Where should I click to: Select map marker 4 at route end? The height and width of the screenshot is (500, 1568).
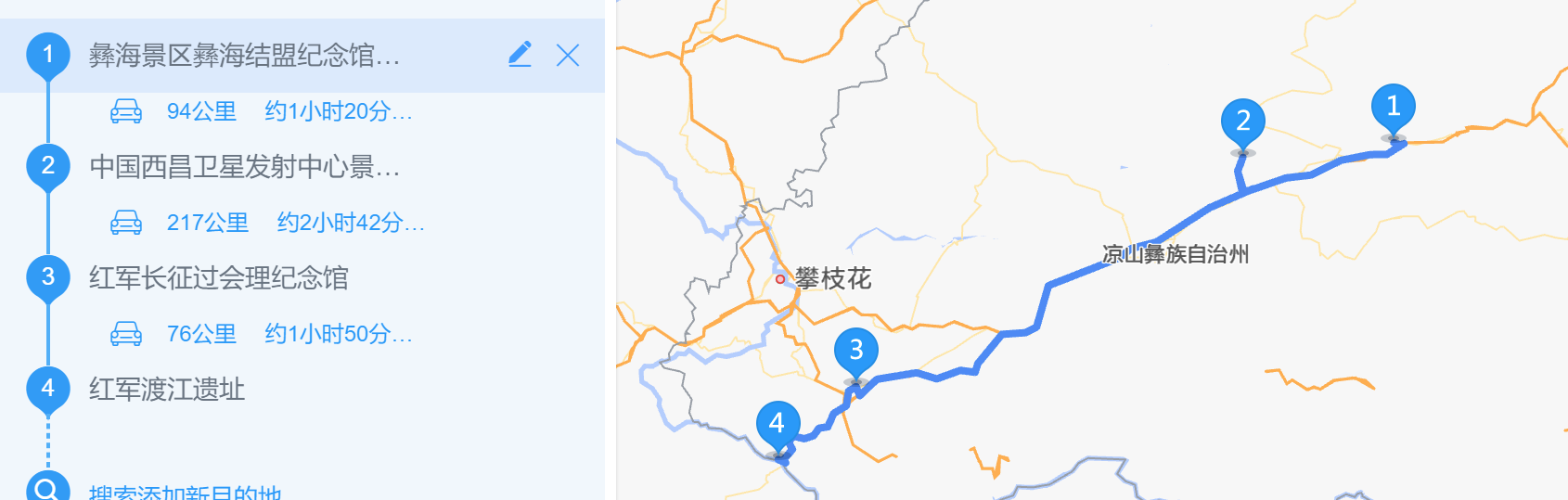[x=778, y=424]
